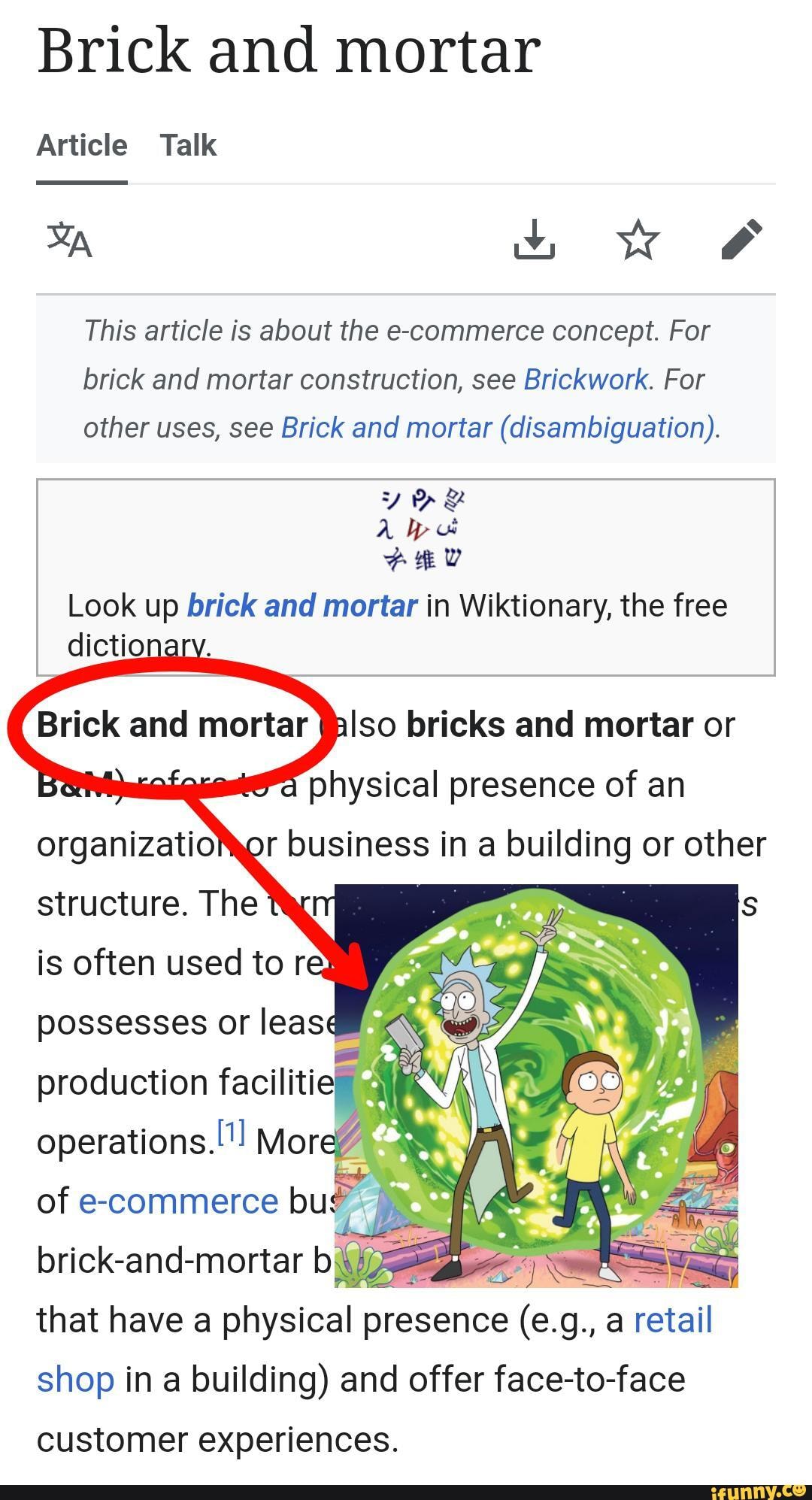The height and width of the screenshot is (1500, 812).
Task: Expand the disambiguation hatnote link options
Action: pyautogui.click(x=496, y=426)
